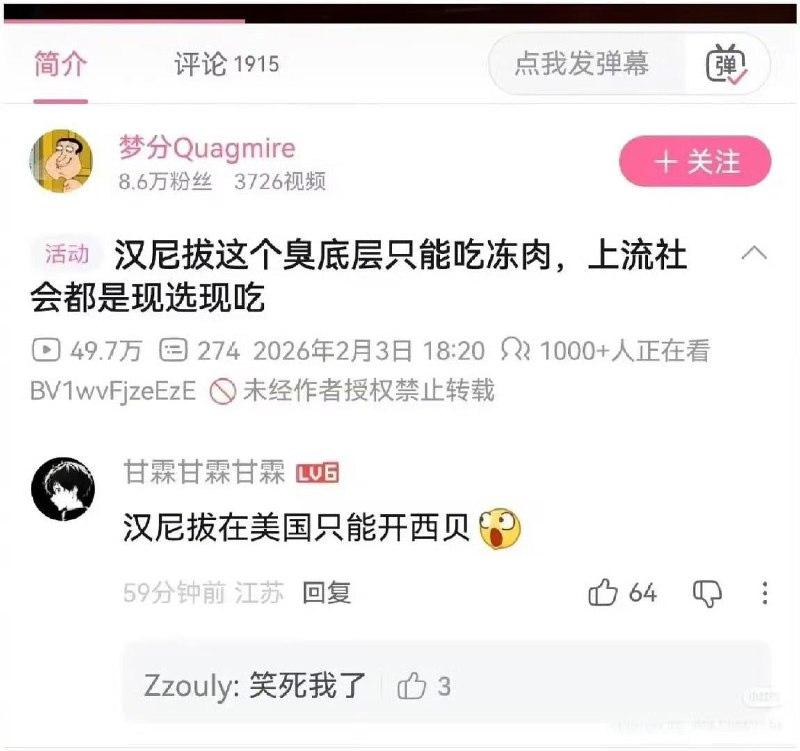Follow 梦分Quagmire with the 关注 button

click(x=695, y=162)
